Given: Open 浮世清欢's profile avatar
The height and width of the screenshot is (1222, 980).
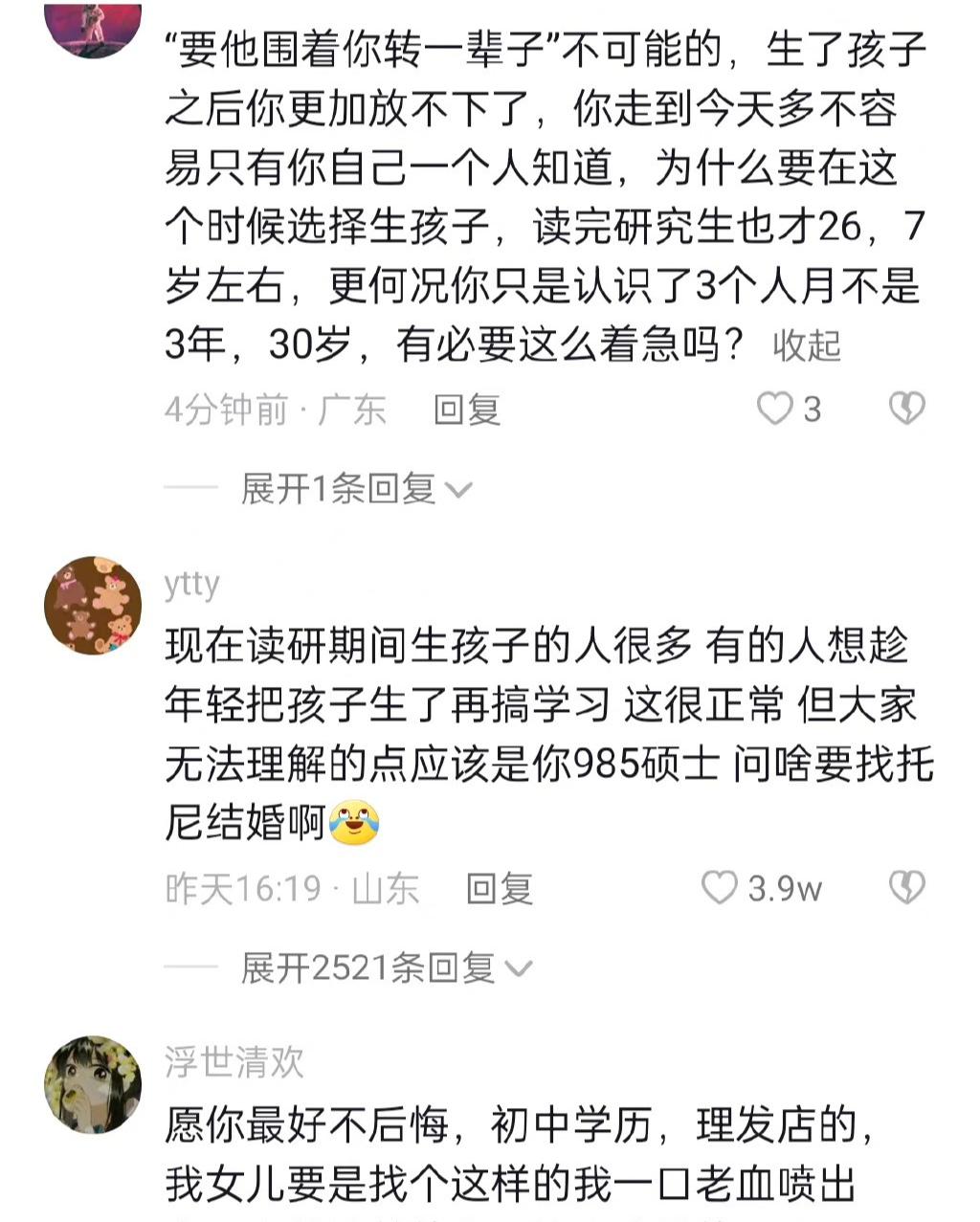Looking at the screenshot, I should [x=93, y=1084].
